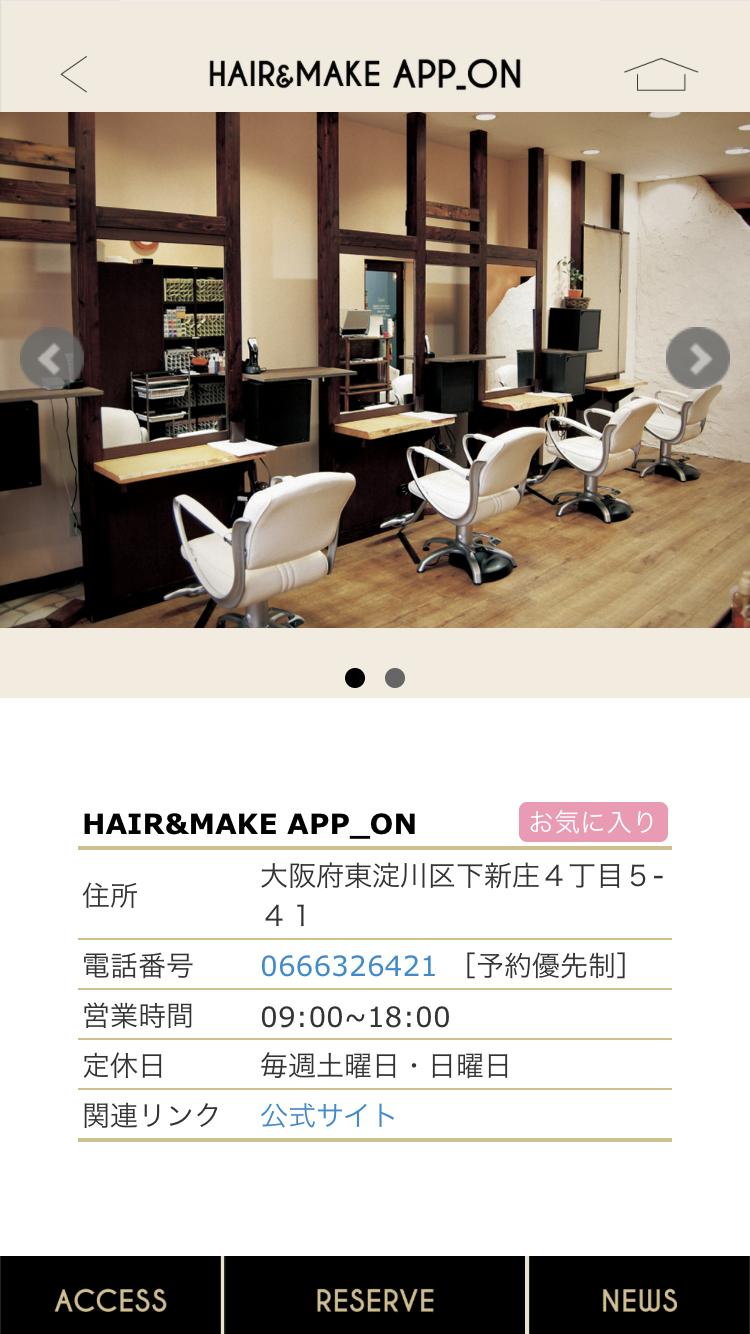Open the RESERVE tab to book
750x1334 pixels.
point(375,1299)
